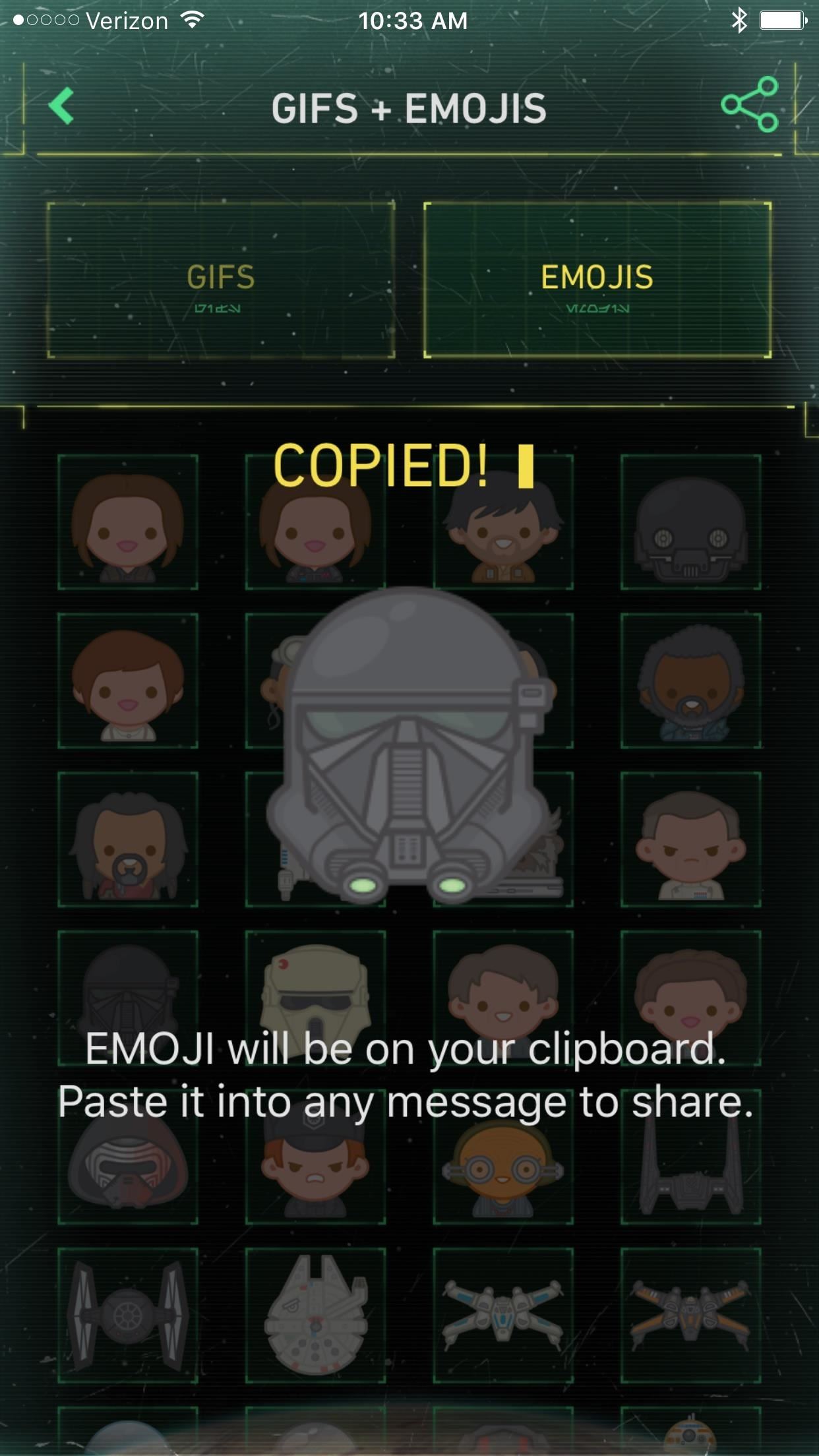Copy the K-2SO droid emoji
The width and height of the screenshot is (819, 1456).
(x=690, y=522)
